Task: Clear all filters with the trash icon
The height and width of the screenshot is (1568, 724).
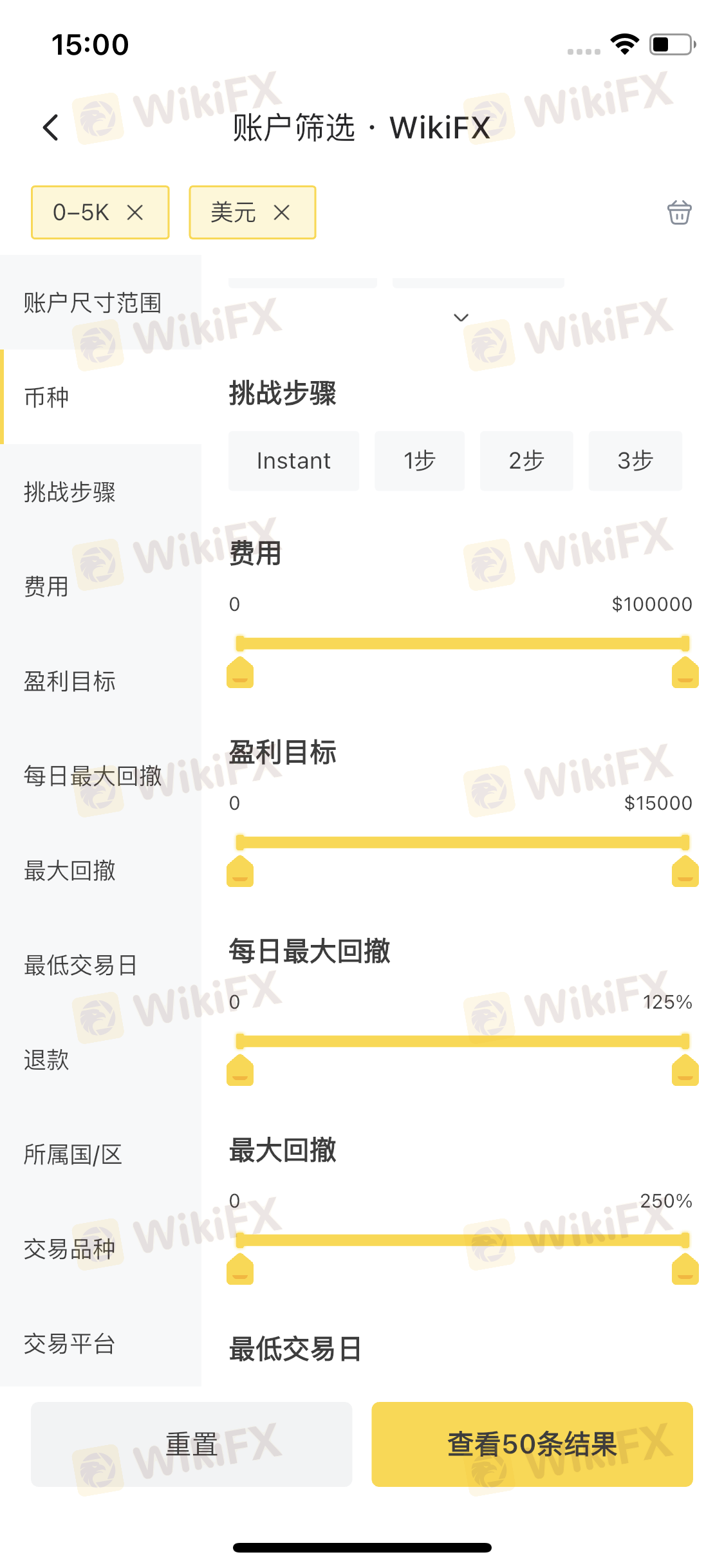Action: (679, 212)
